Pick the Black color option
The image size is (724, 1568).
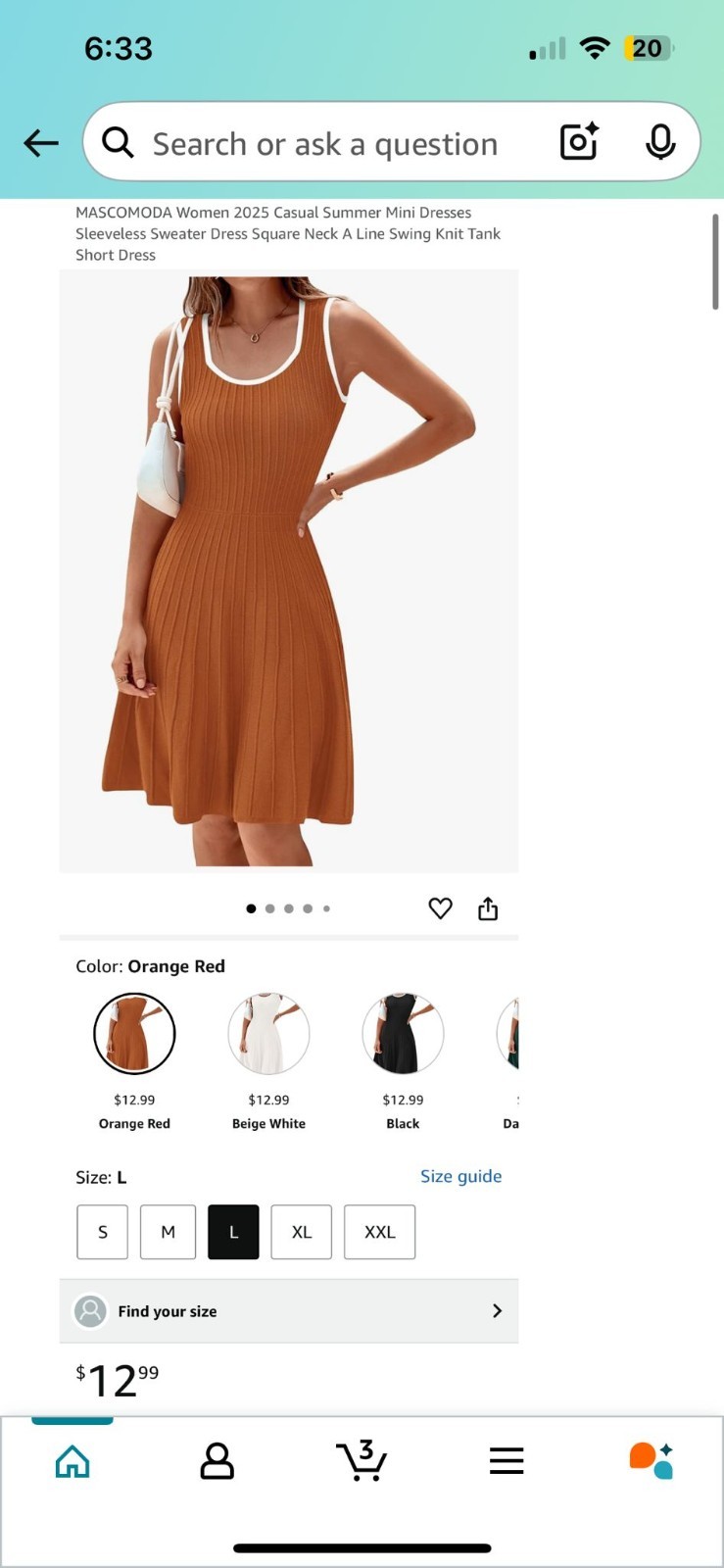[x=403, y=1034]
